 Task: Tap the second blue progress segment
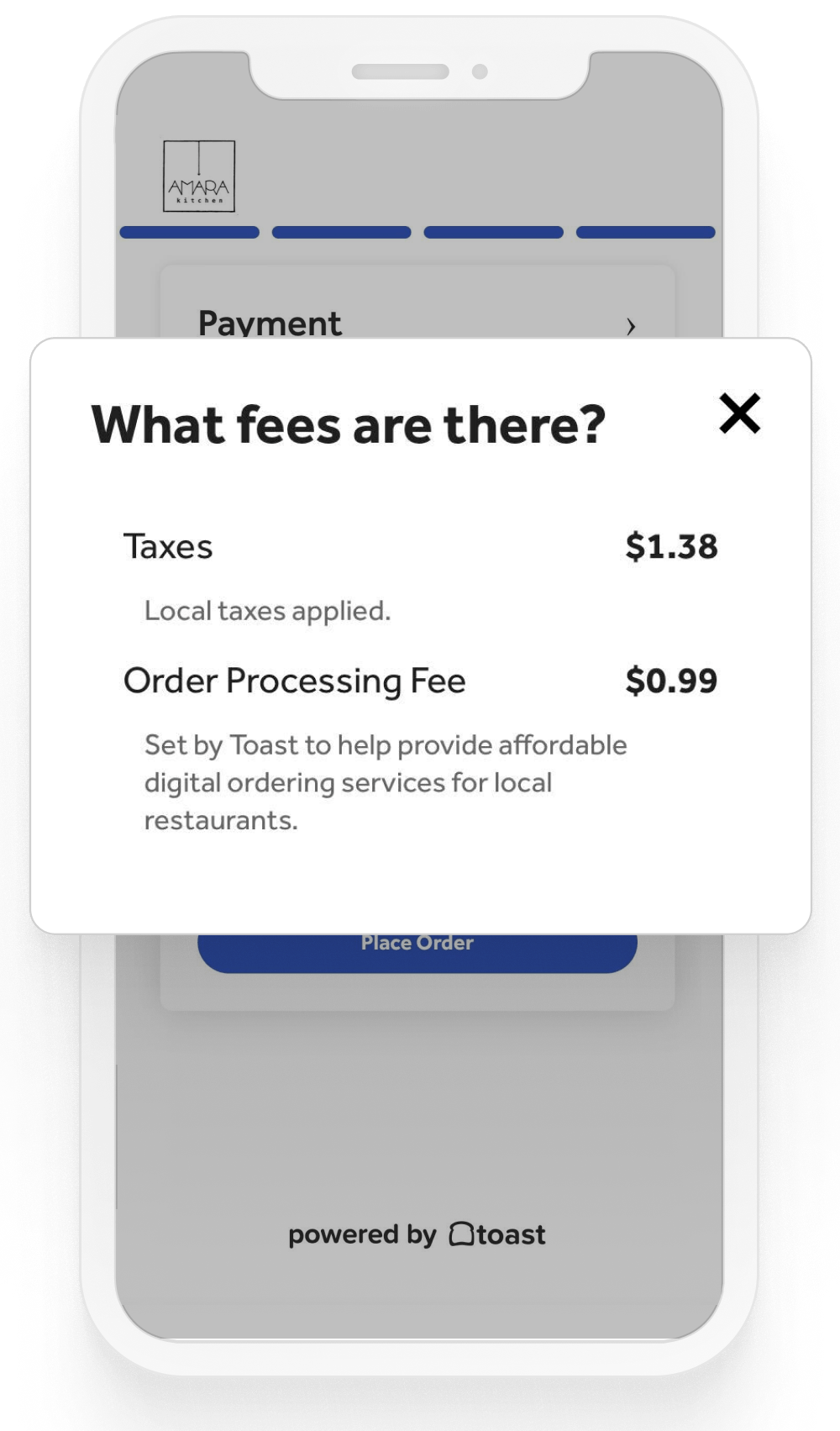342,230
